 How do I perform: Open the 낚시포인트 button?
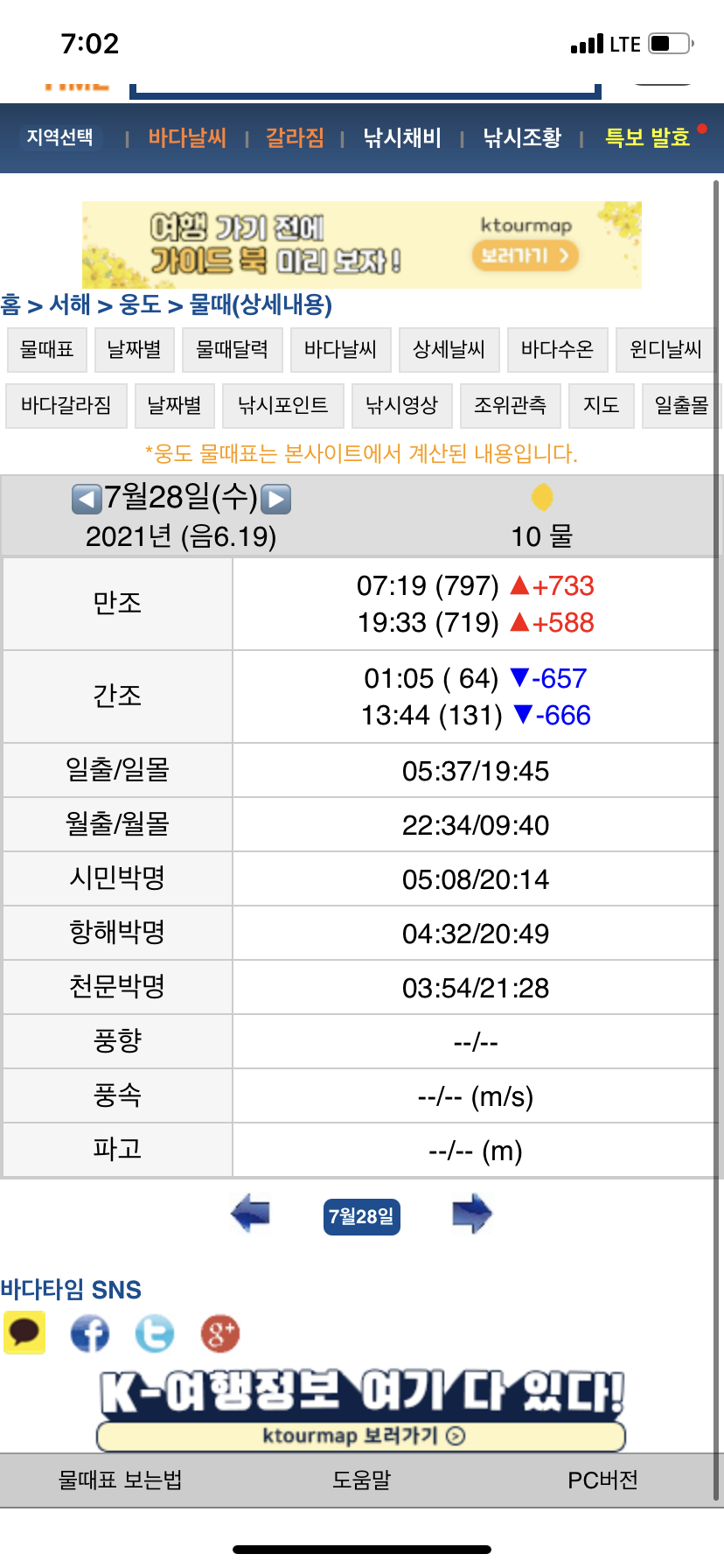(x=283, y=406)
